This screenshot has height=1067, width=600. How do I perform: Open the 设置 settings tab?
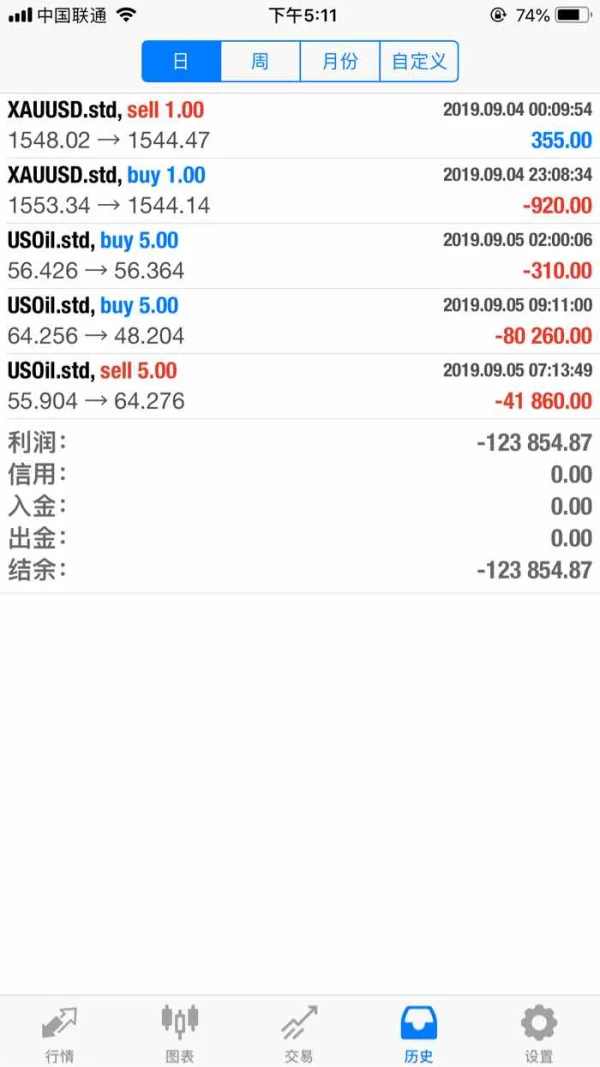click(x=539, y=1032)
